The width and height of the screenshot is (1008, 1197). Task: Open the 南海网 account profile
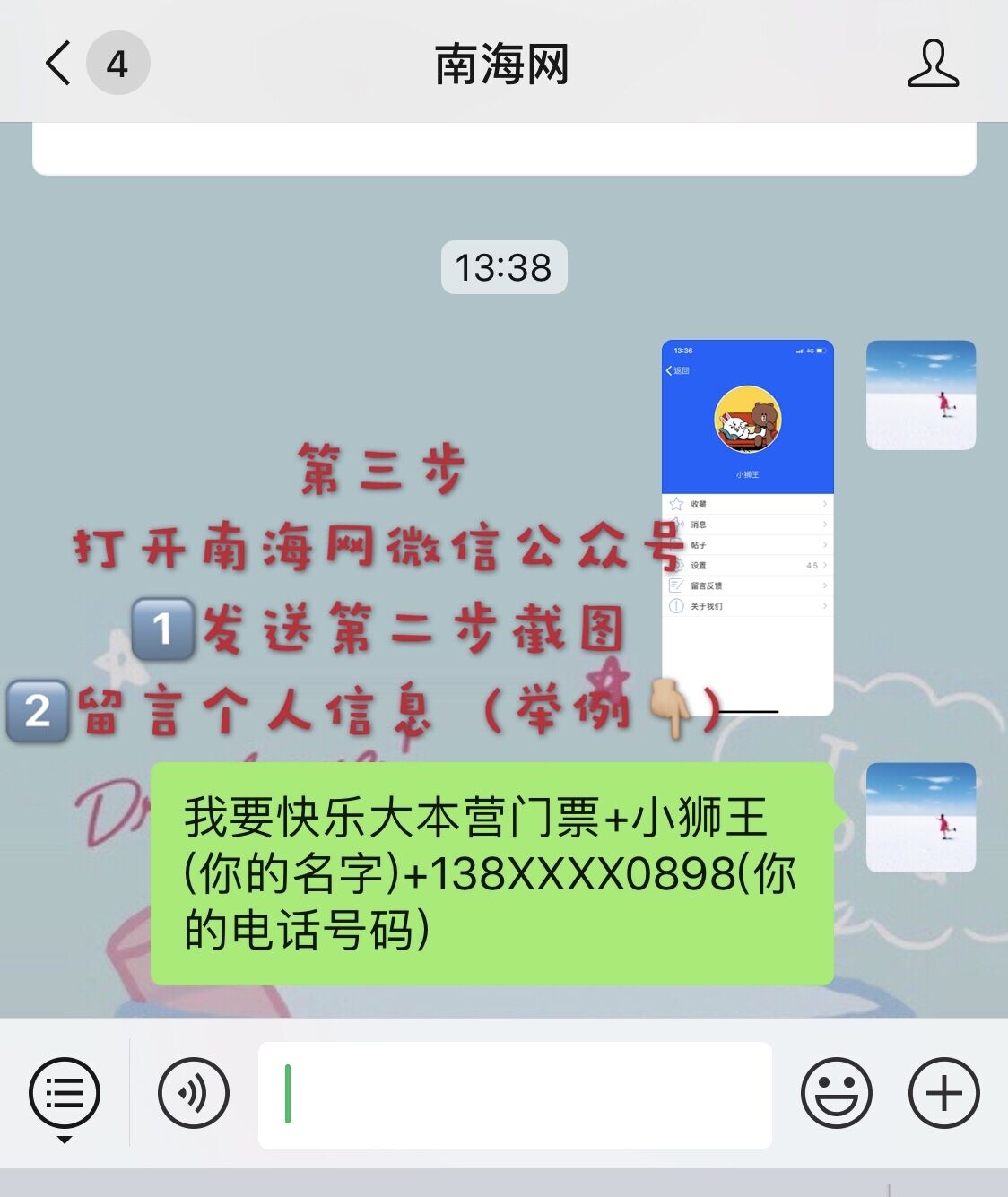[933, 64]
